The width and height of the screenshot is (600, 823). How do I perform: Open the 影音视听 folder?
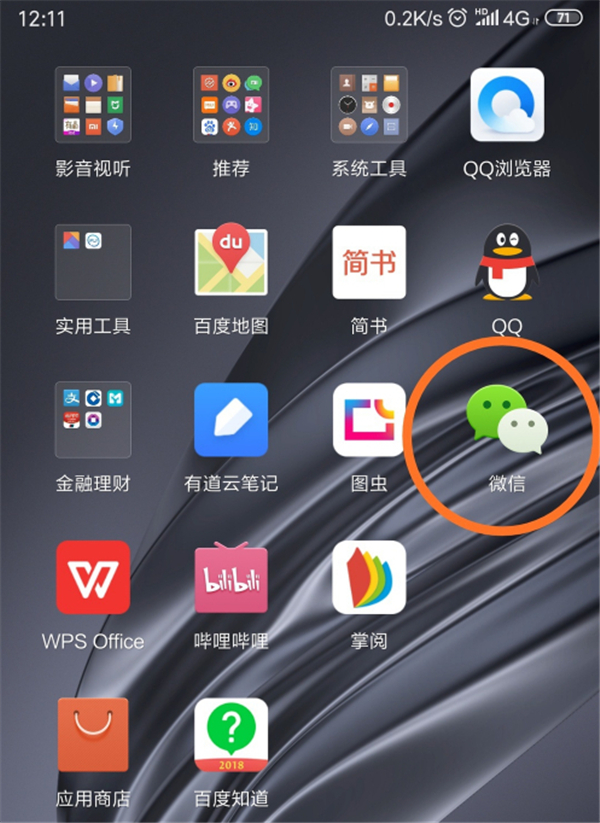pos(93,104)
